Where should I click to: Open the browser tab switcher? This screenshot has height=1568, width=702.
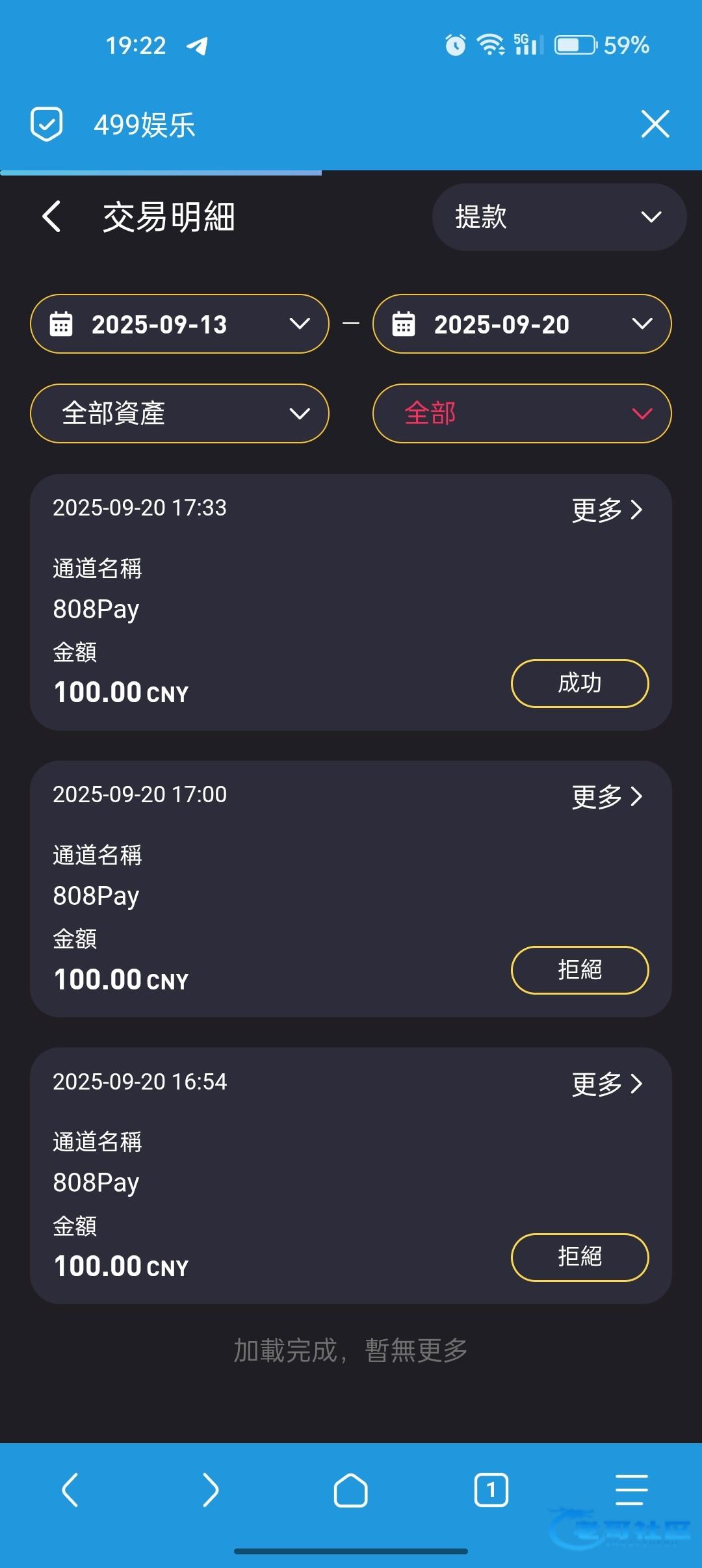coord(491,1489)
